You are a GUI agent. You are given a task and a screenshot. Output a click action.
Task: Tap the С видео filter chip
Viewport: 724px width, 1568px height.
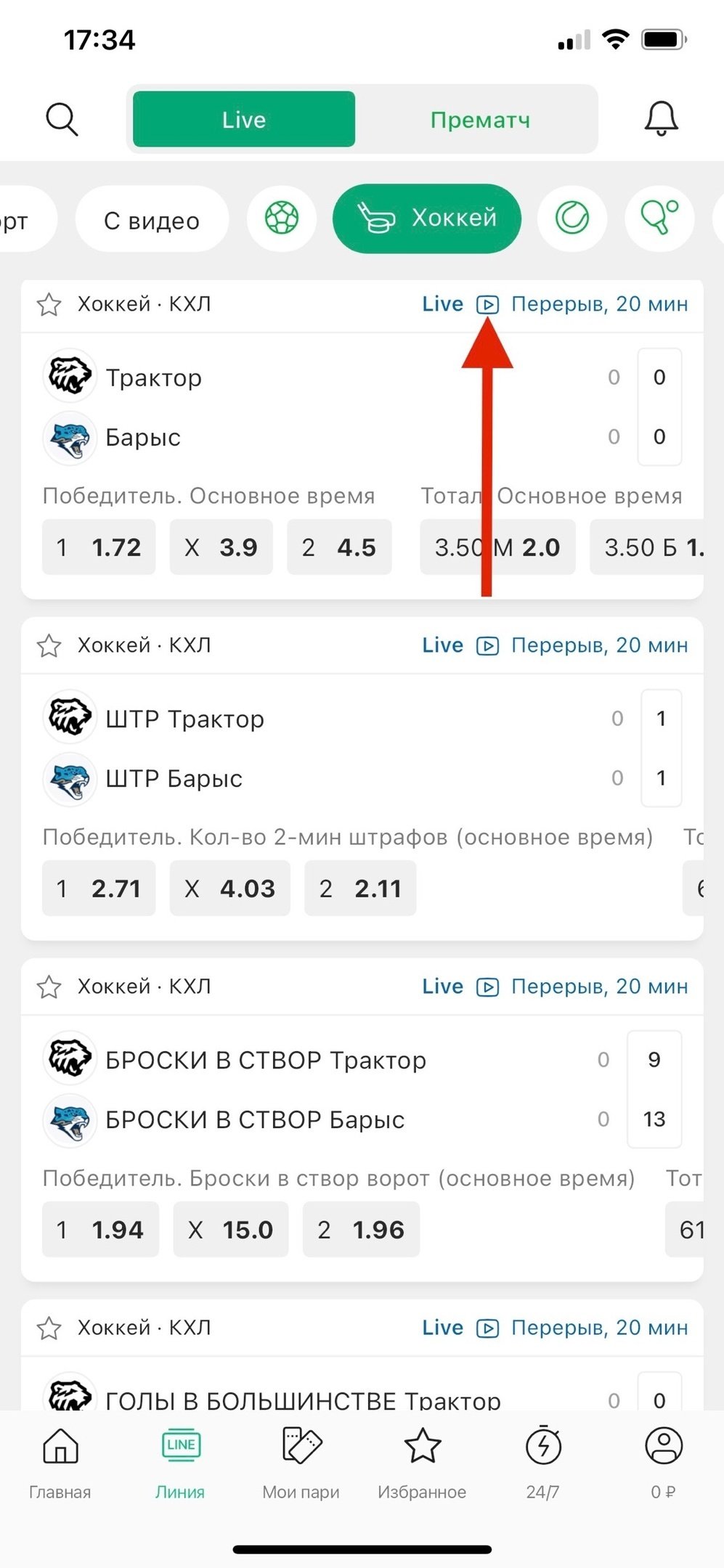point(152,220)
